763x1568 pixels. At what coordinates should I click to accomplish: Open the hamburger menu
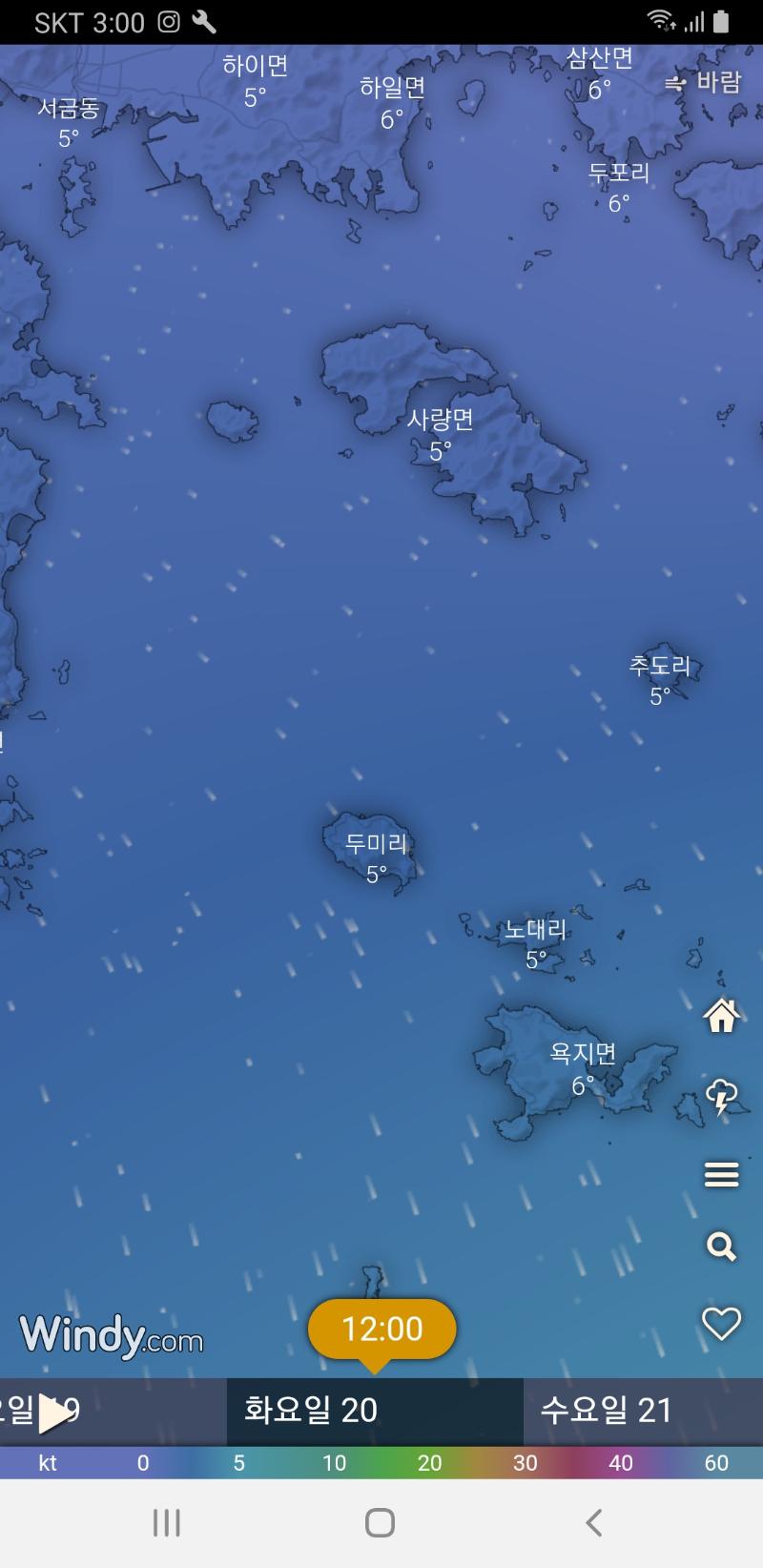tap(721, 1175)
